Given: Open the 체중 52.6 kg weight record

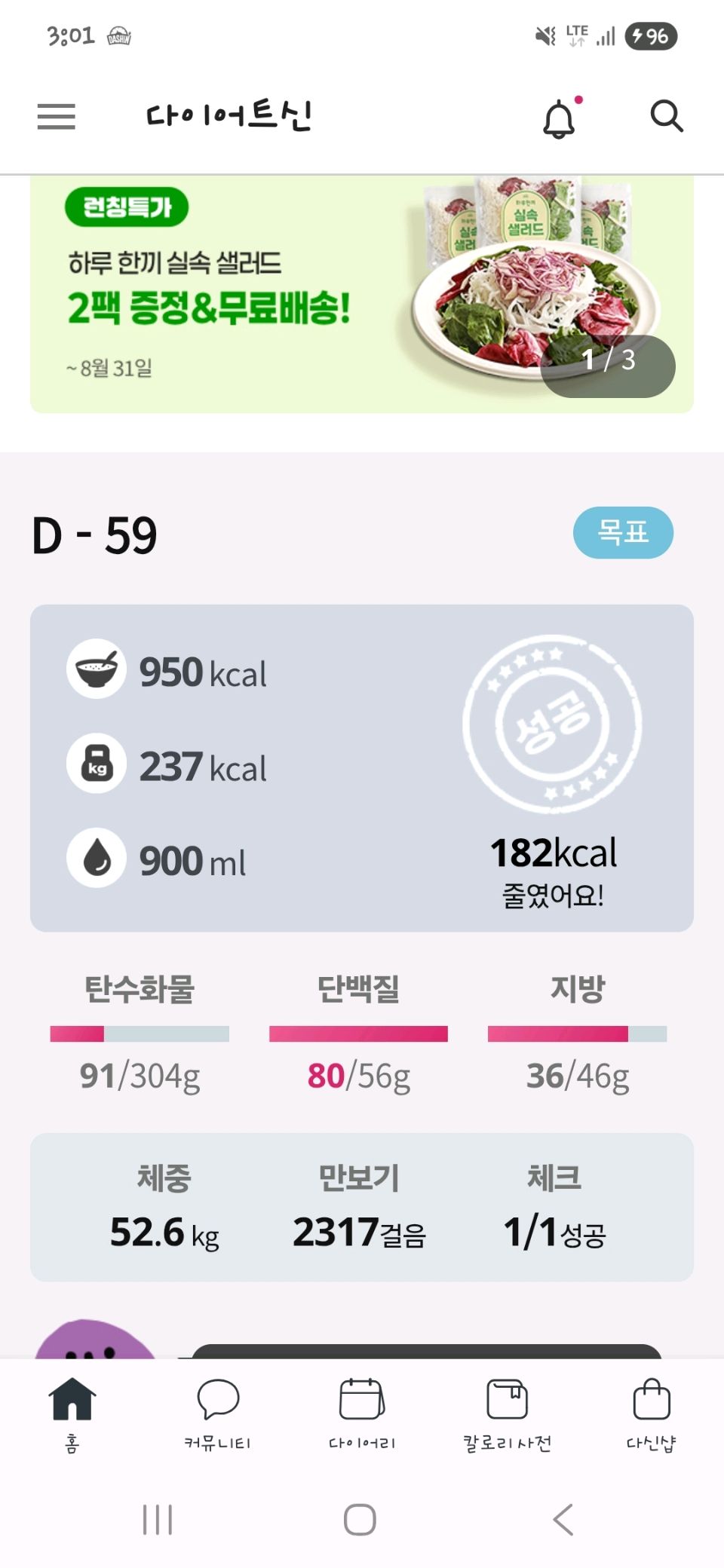Looking at the screenshot, I should [x=164, y=1207].
